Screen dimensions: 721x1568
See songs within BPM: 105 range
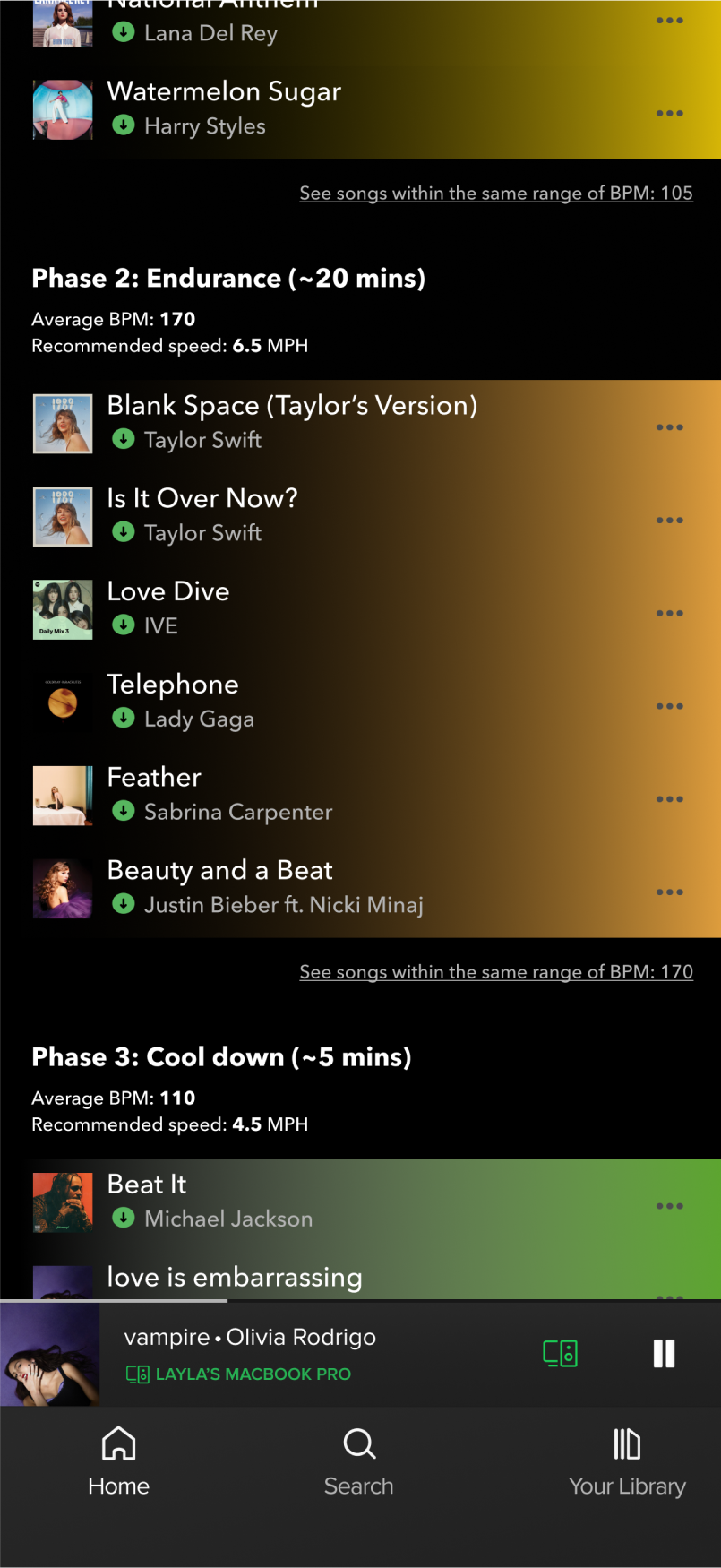(496, 193)
